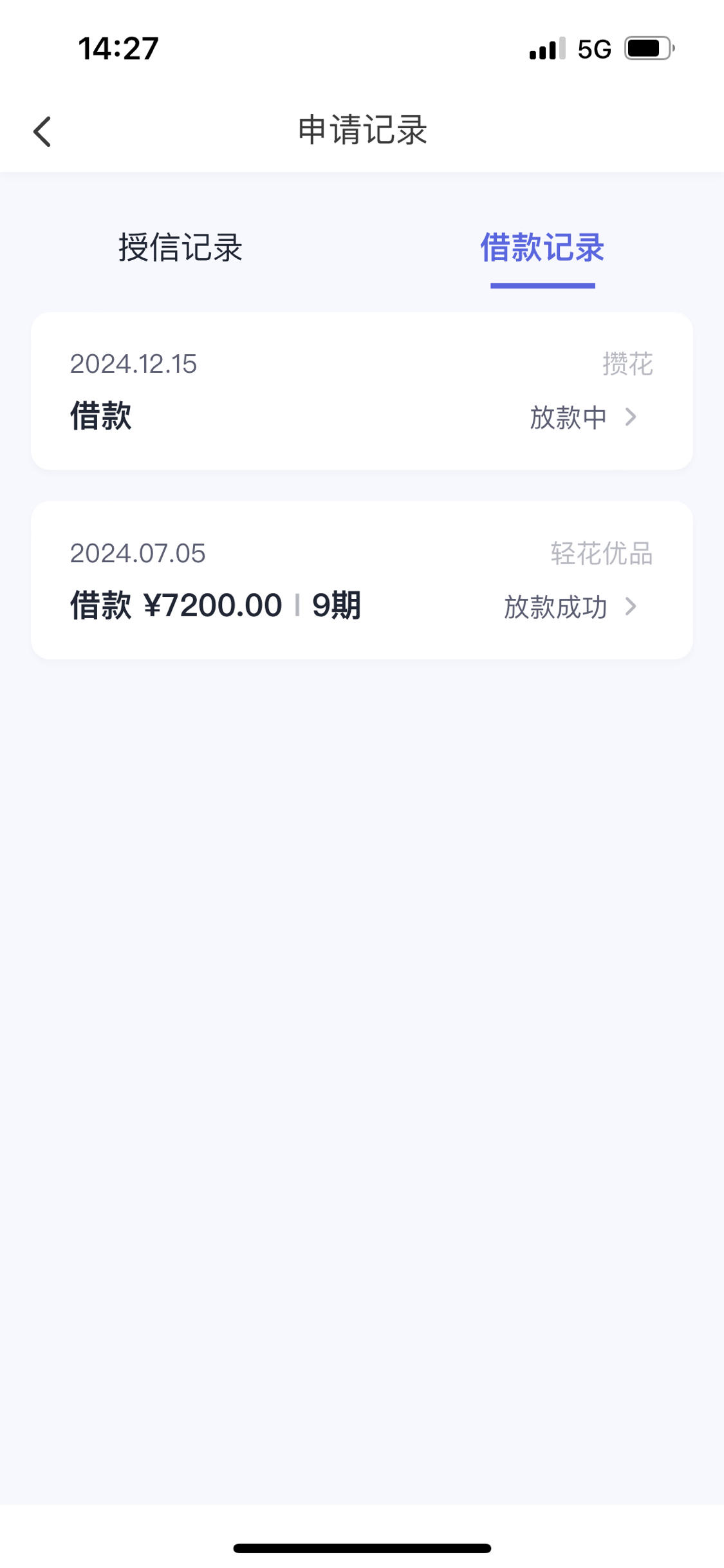Go back using the top-left arrow
The width and height of the screenshot is (724, 1568).
click(x=42, y=131)
